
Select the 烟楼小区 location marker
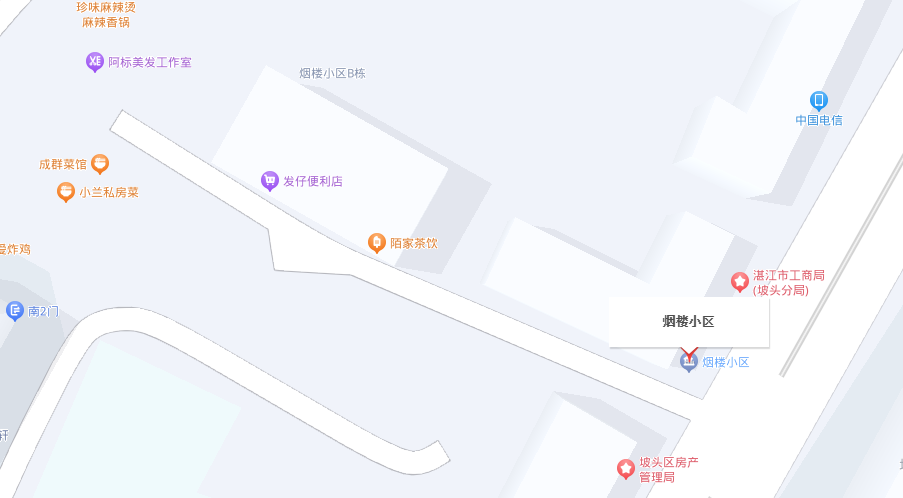click(688, 362)
